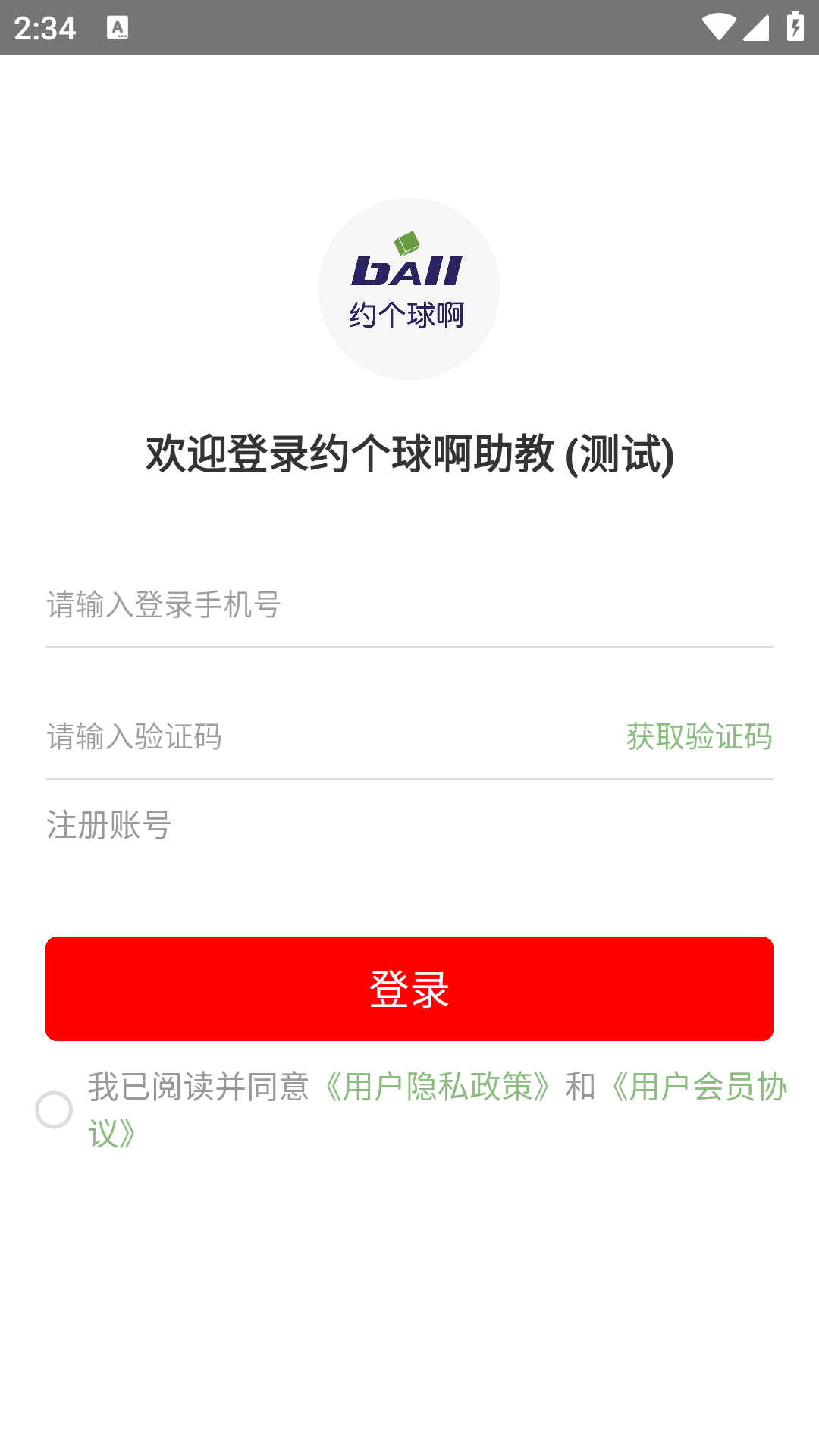819x1456 pixels.
Task: Request a code via 获取验证码
Action: pos(698,736)
